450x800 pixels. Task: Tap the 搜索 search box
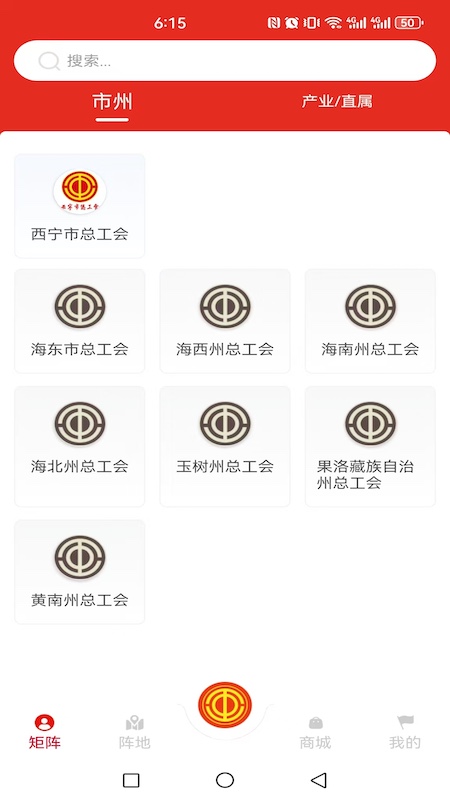click(224, 61)
